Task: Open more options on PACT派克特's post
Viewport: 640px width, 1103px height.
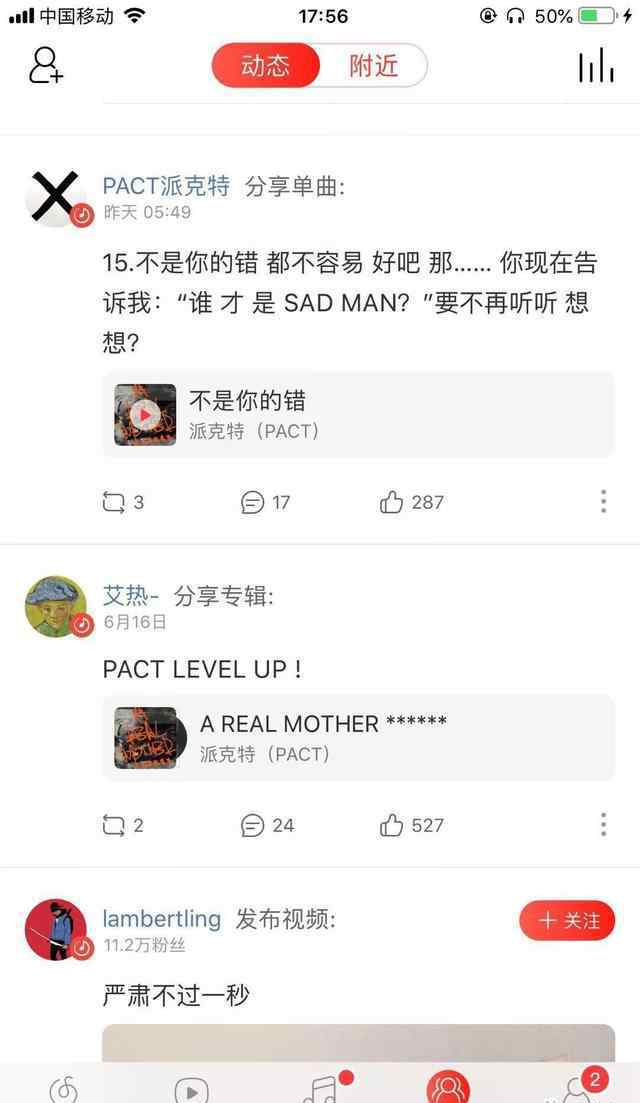Action: coord(603,502)
